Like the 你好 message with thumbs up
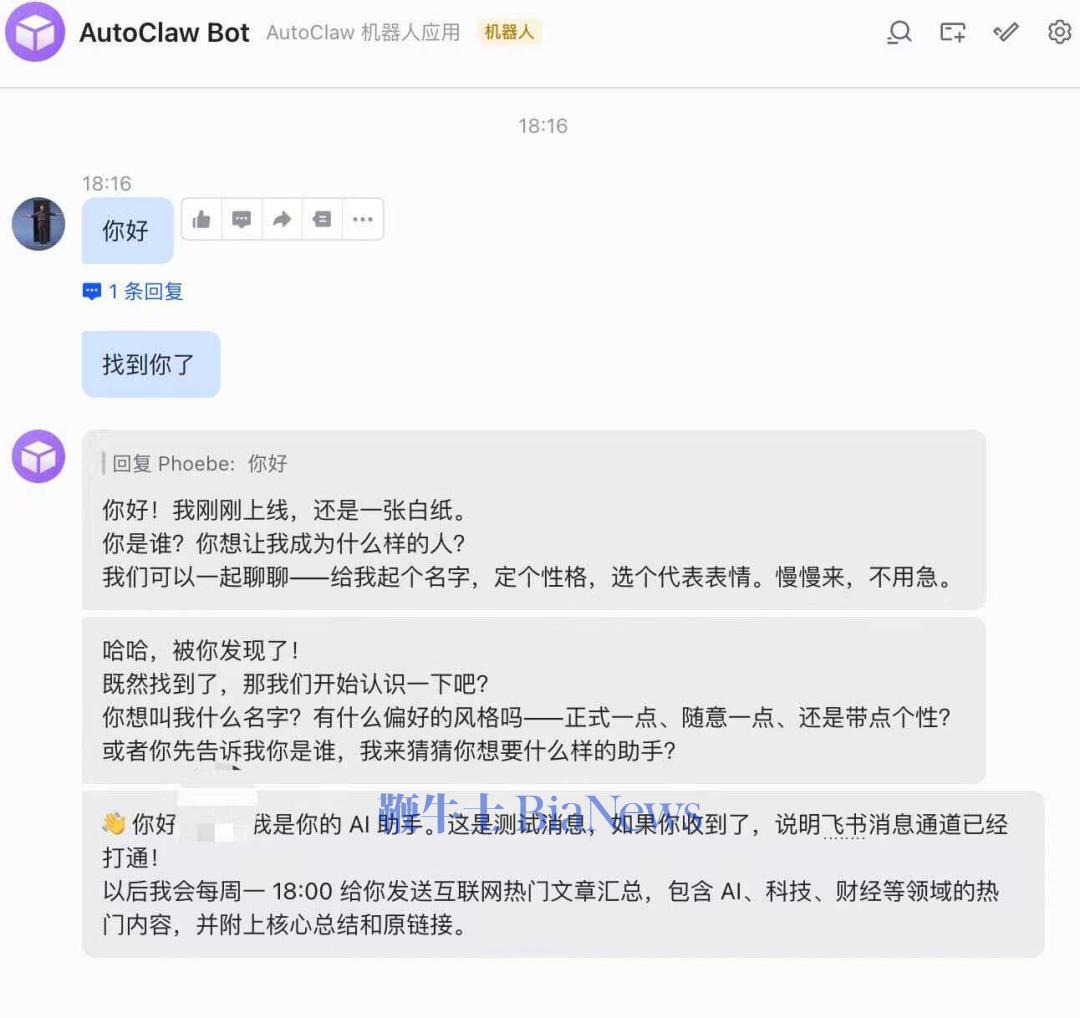Image resolution: width=1080 pixels, height=1018 pixels. [x=202, y=220]
